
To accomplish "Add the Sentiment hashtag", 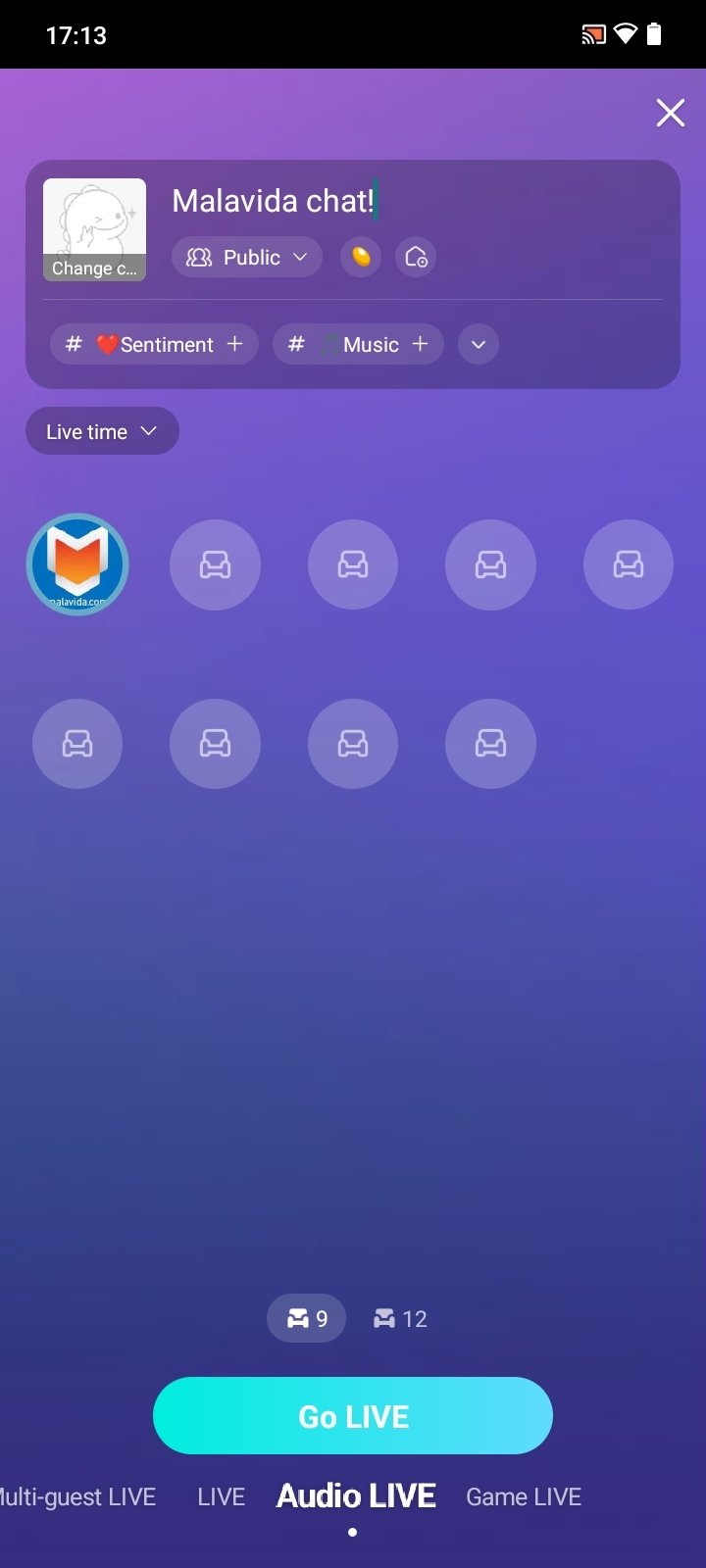I will (x=154, y=344).
